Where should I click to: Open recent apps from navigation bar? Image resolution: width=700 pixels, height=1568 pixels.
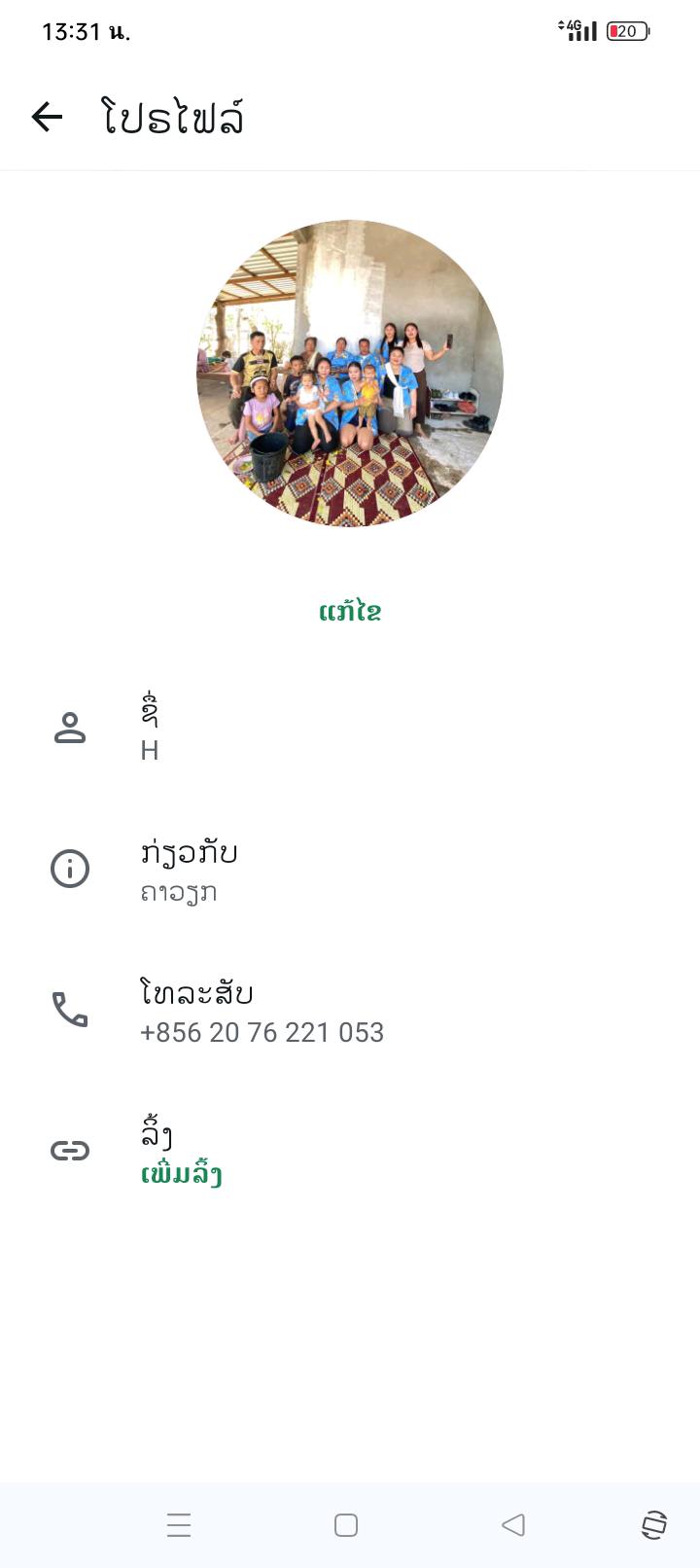pos(179,1525)
